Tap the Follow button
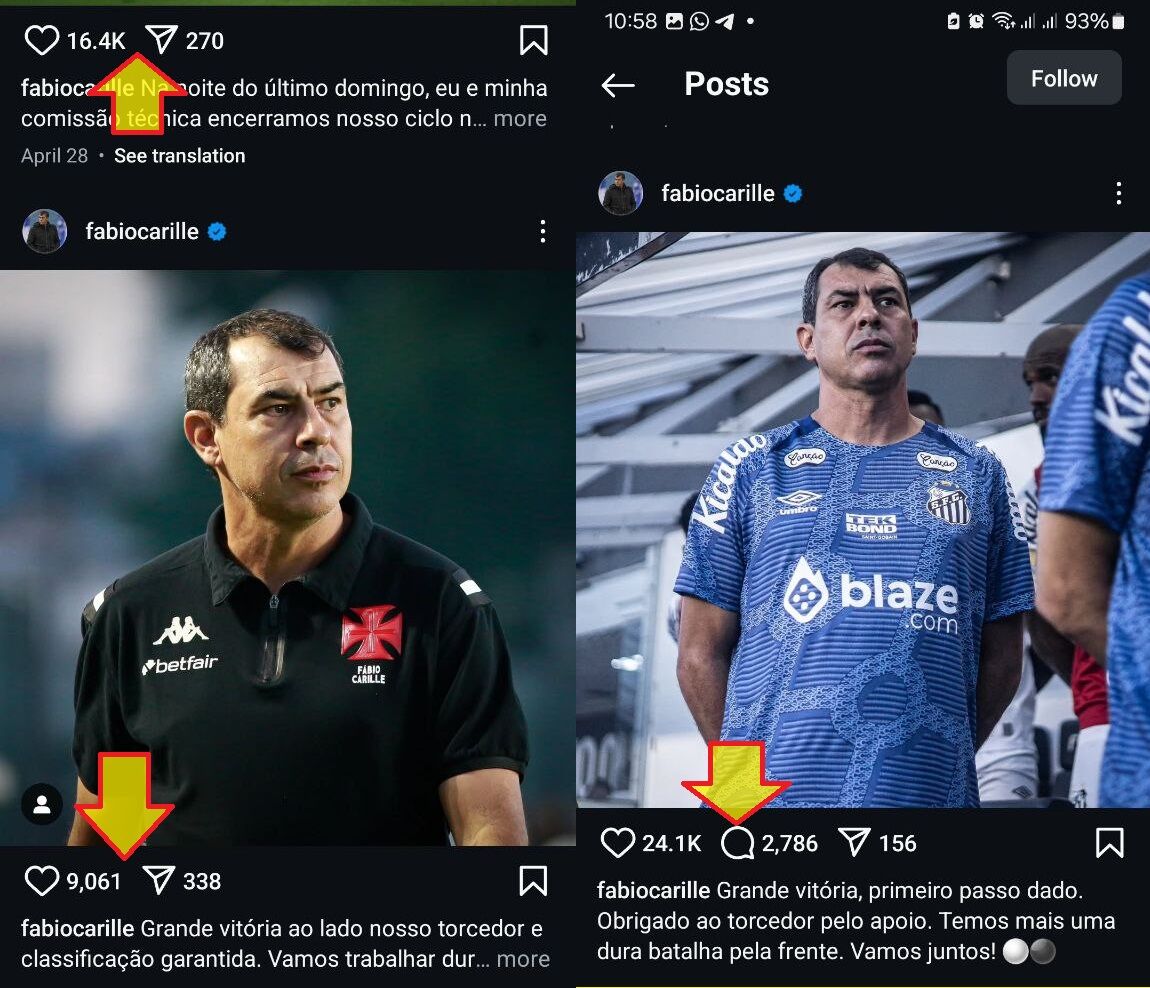The height and width of the screenshot is (988, 1150). click(1064, 78)
